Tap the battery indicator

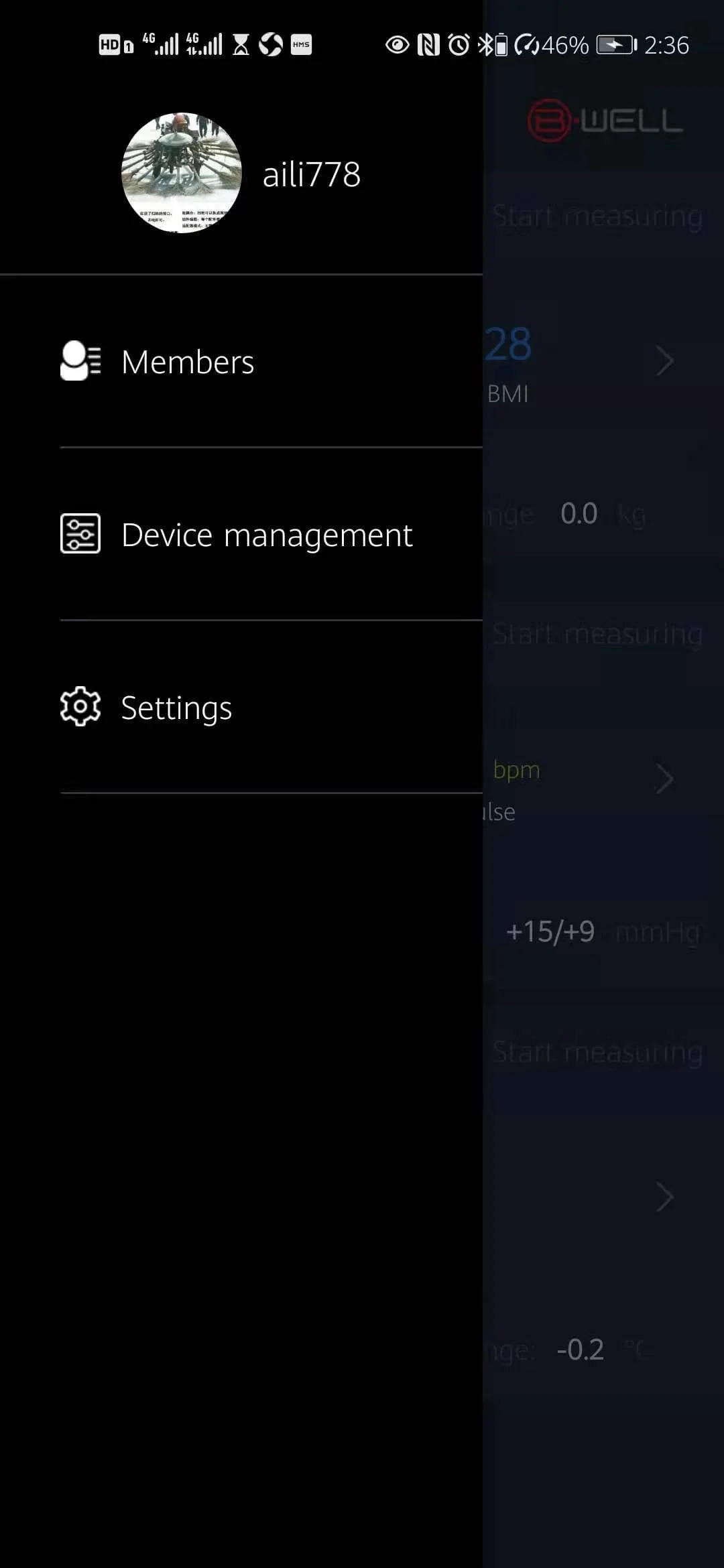click(x=613, y=44)
